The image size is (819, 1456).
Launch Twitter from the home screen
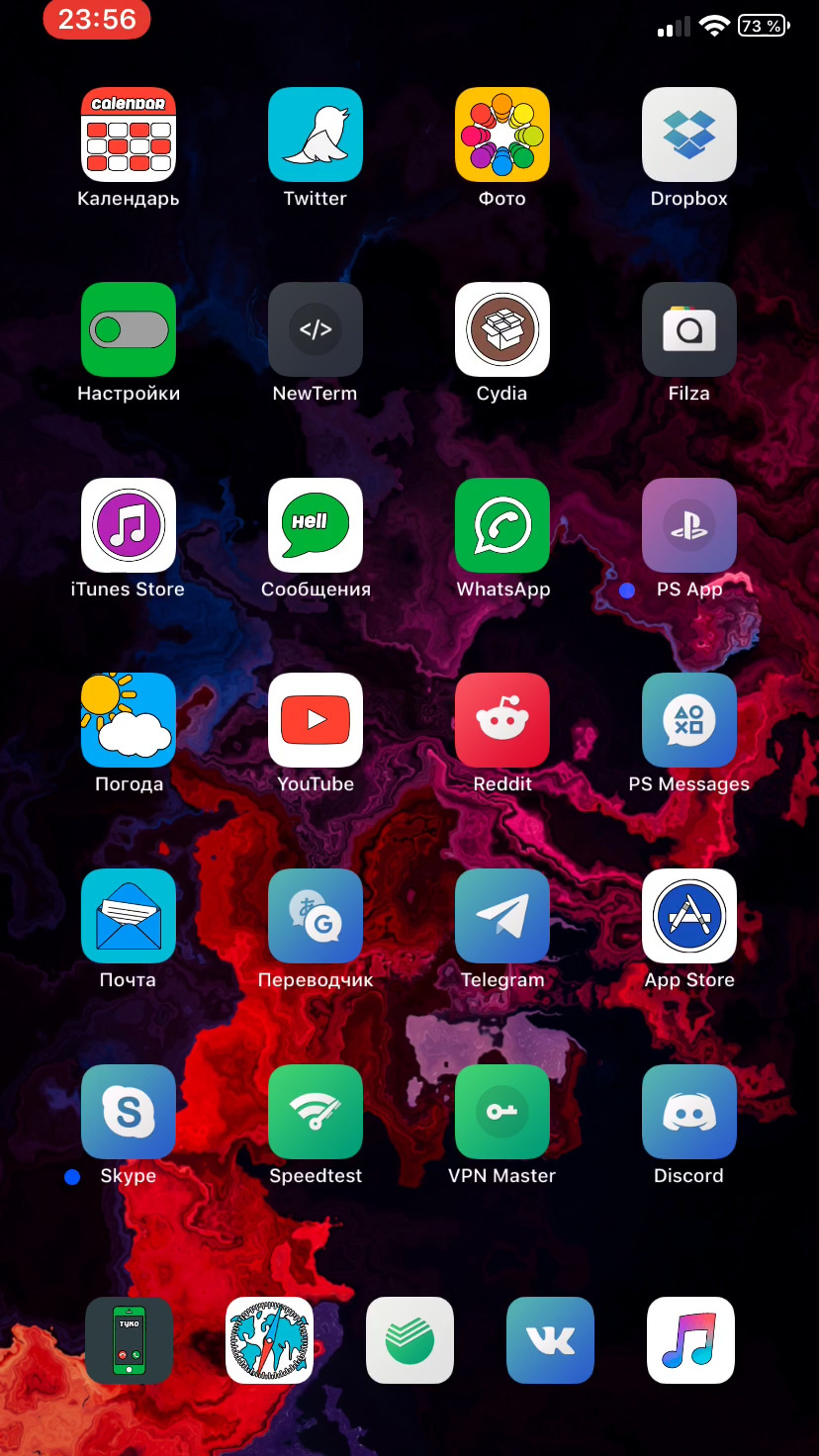coord(316,135)
